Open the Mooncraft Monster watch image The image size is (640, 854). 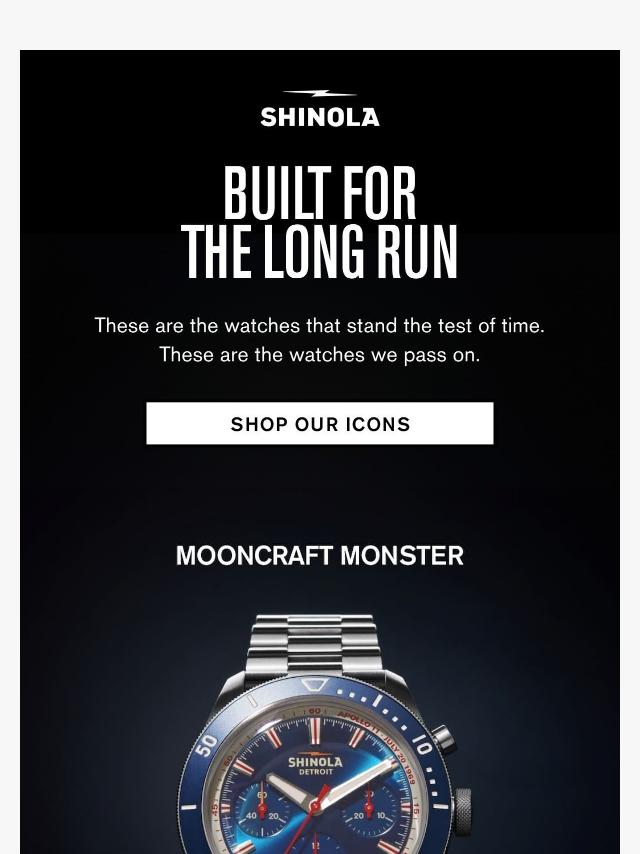(x=320, y=740)
